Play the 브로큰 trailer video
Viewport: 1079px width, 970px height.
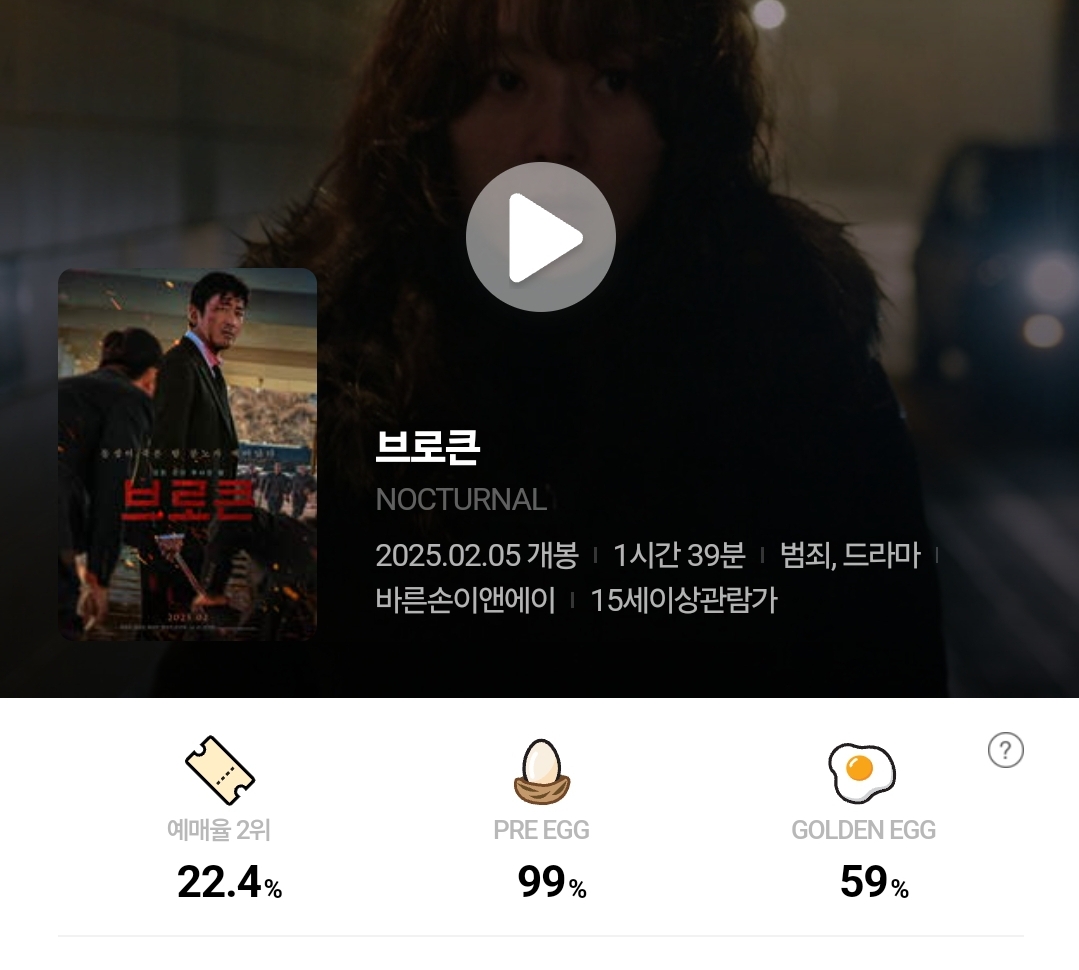click(540, 237)
